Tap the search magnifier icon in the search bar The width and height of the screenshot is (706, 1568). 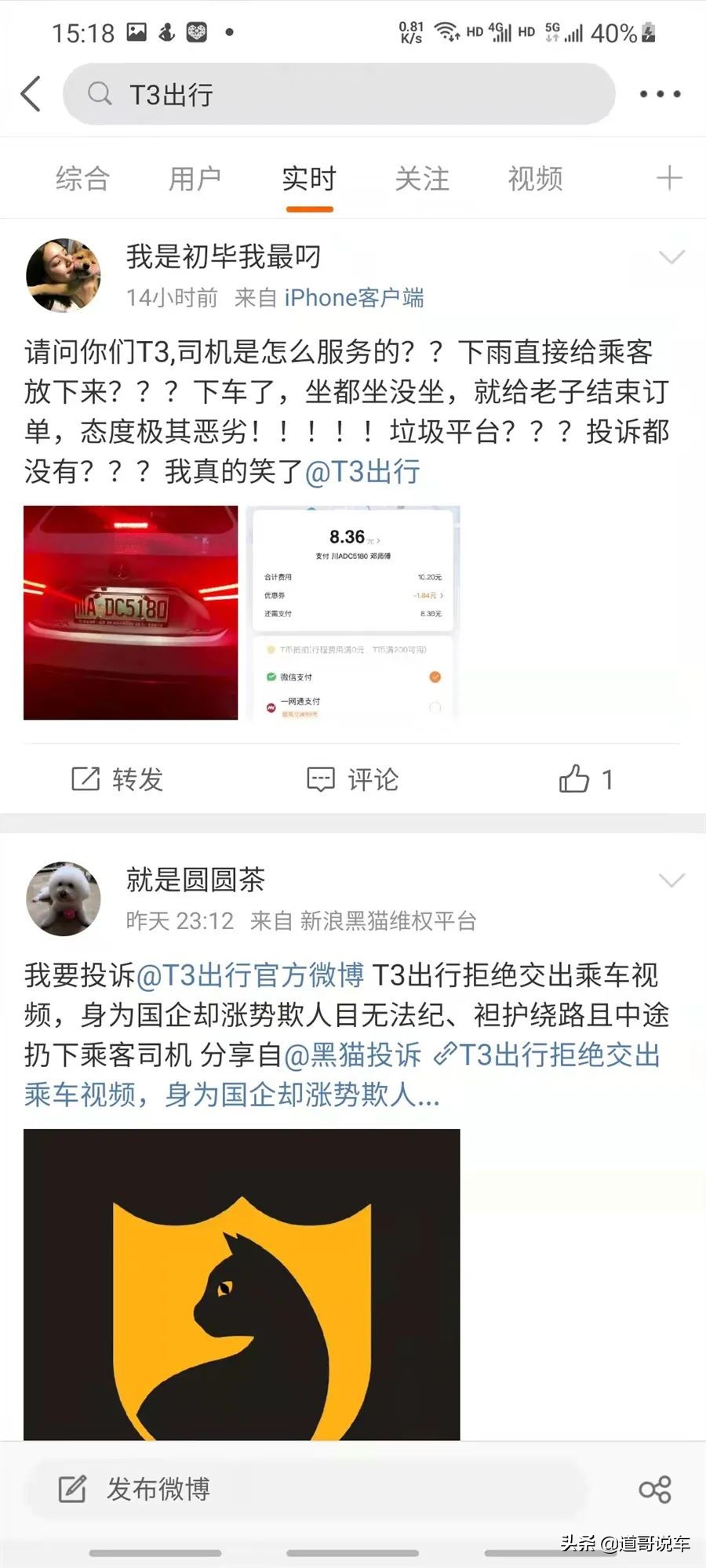point(99,93)
